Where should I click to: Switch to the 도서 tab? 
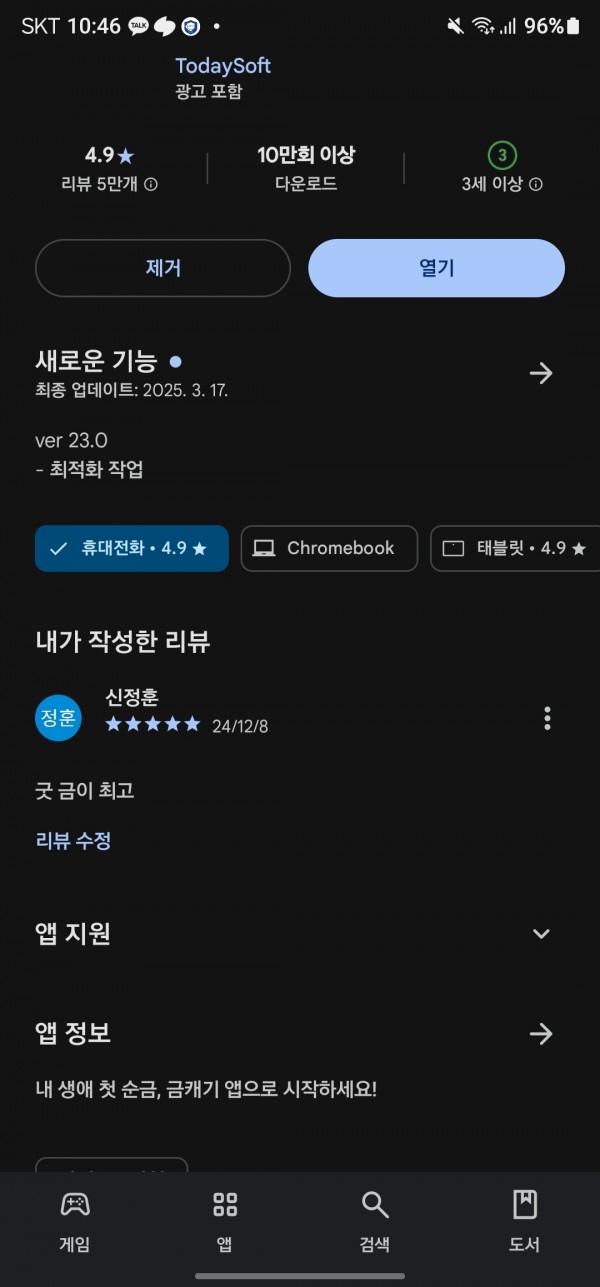pos(525,1221)
